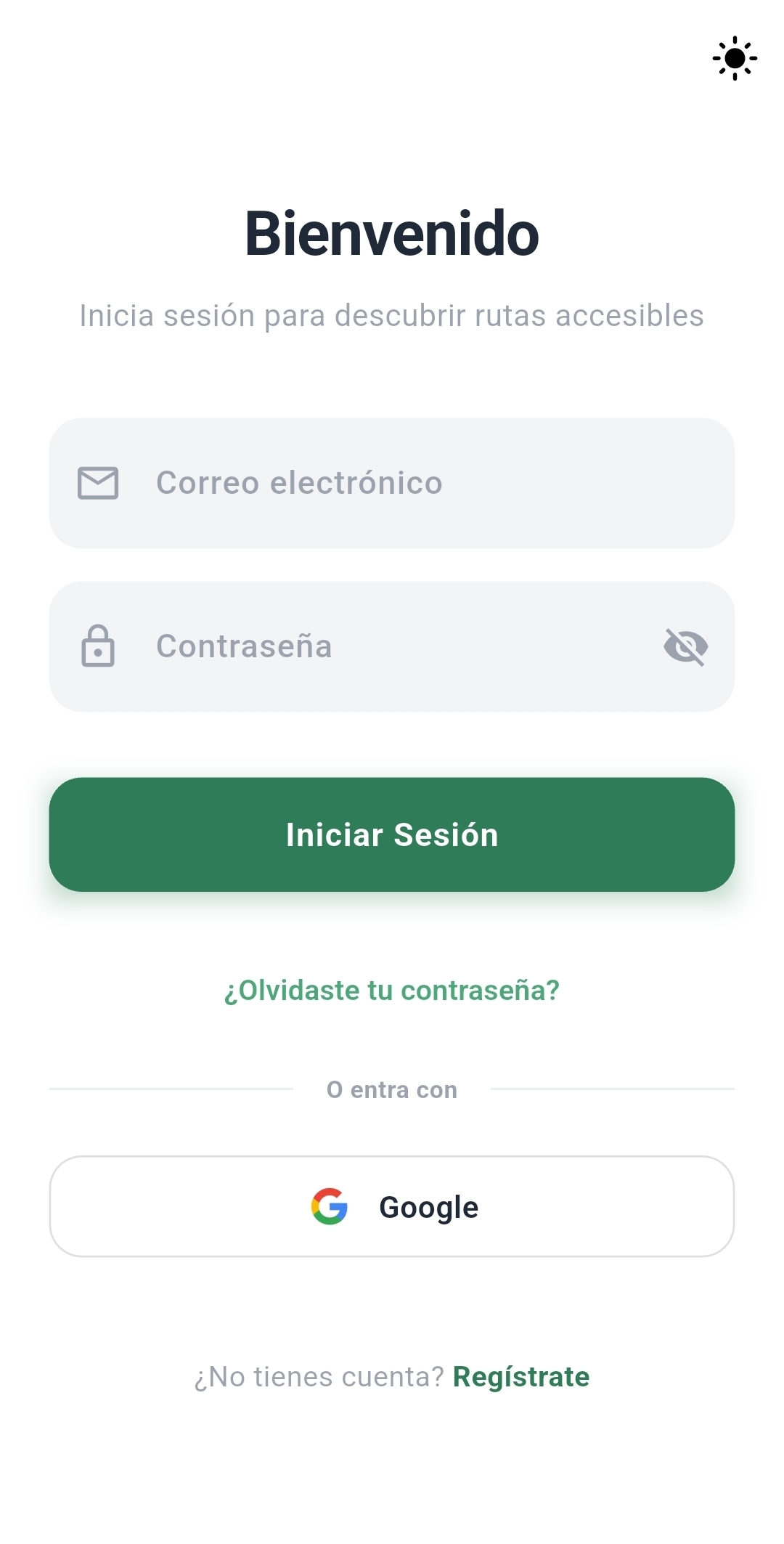Click Regístrate to create an account
Viewport: 784px width, 1544px height.
pos(520,1376)
